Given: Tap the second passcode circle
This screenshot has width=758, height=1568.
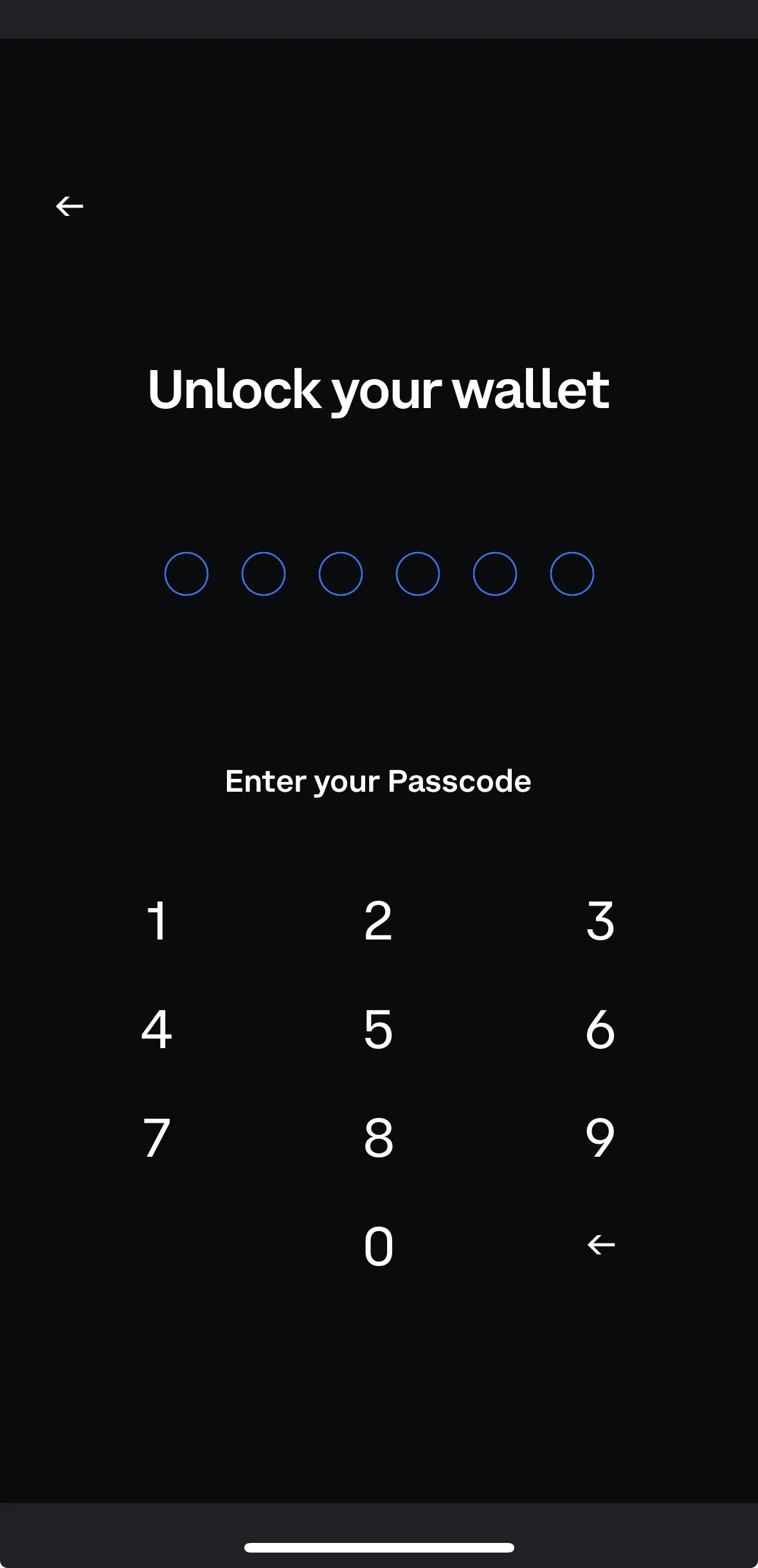Looking at the screenshot, I should pos(264,574).
